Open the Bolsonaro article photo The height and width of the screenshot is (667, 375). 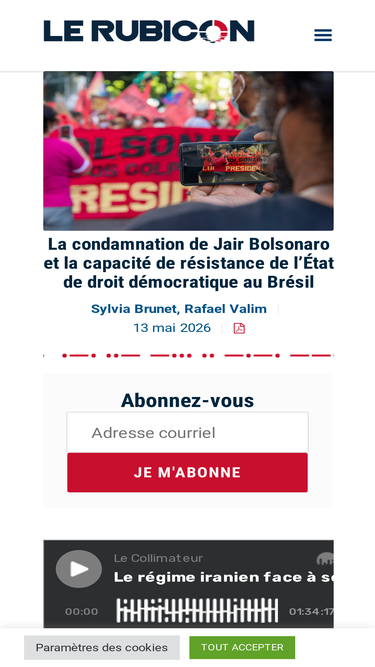[x=188, y=151]
